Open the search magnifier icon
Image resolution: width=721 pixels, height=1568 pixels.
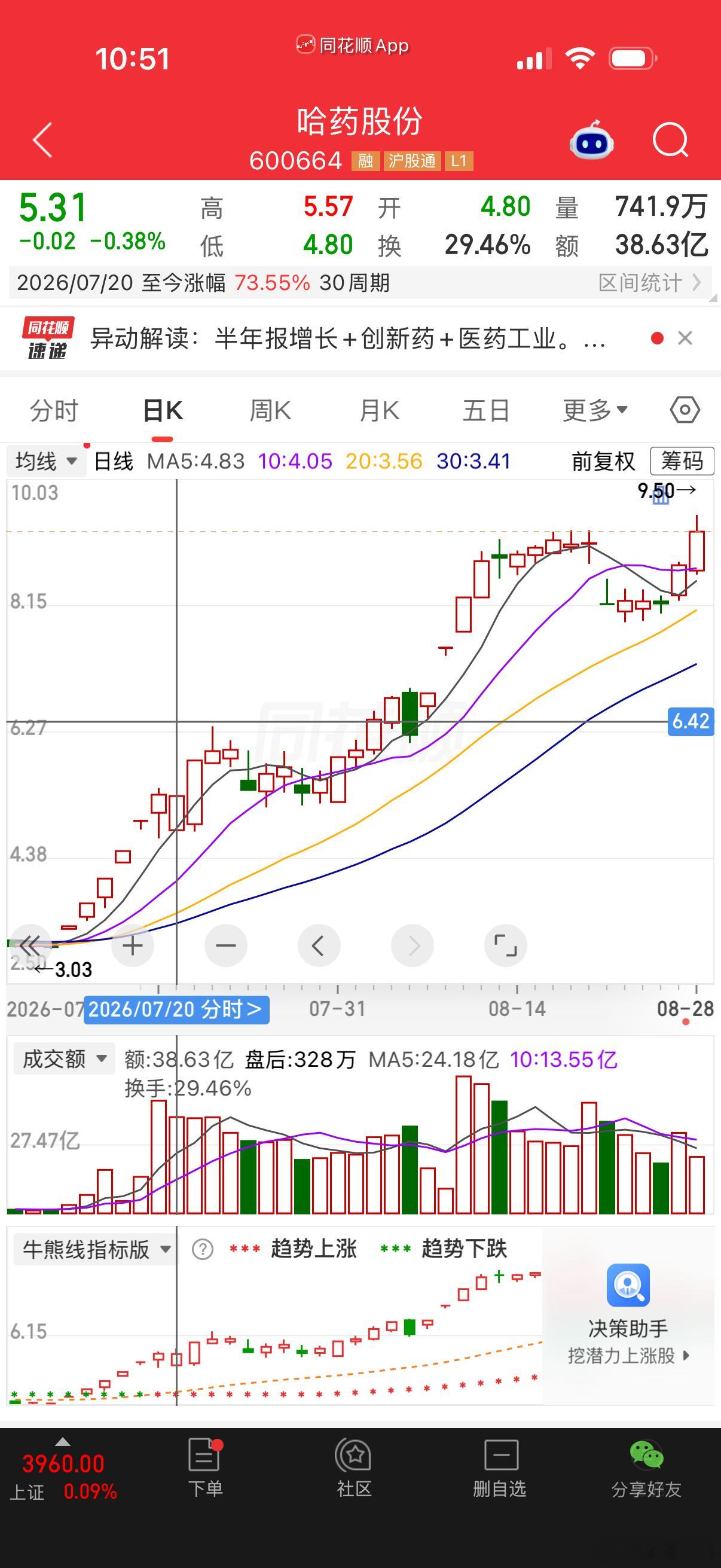pyautogui.click(x=671, y=141)
